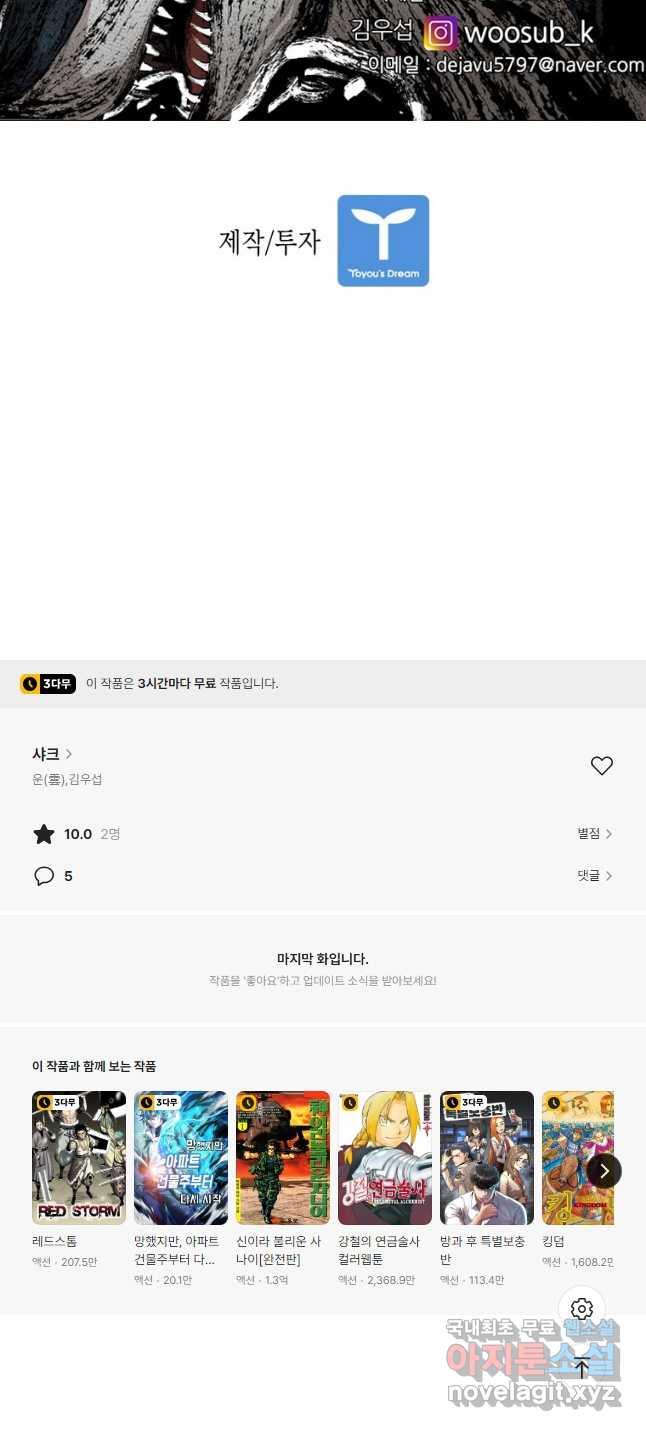Jump back to top with the arrow
646x1431 pixels.
coord(582,1368)
